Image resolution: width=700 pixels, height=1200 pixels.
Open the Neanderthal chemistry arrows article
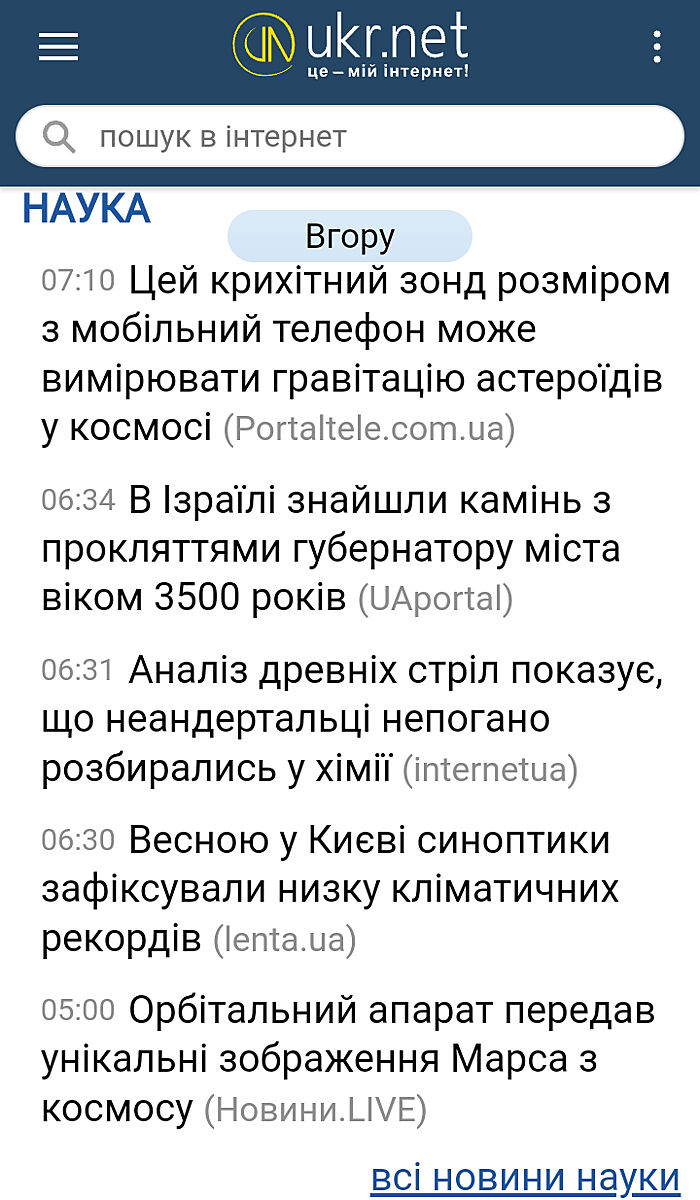click(x=350, y=720)
